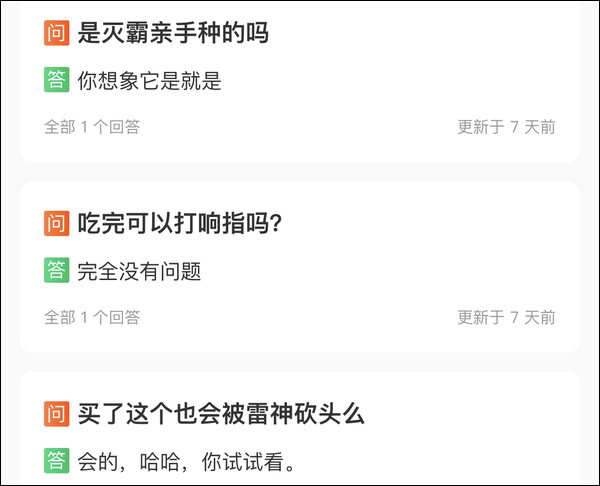Open question 买了这个也会被雷神砍头么
Viewport: 600px width, 486px height.
pos(220,413)
